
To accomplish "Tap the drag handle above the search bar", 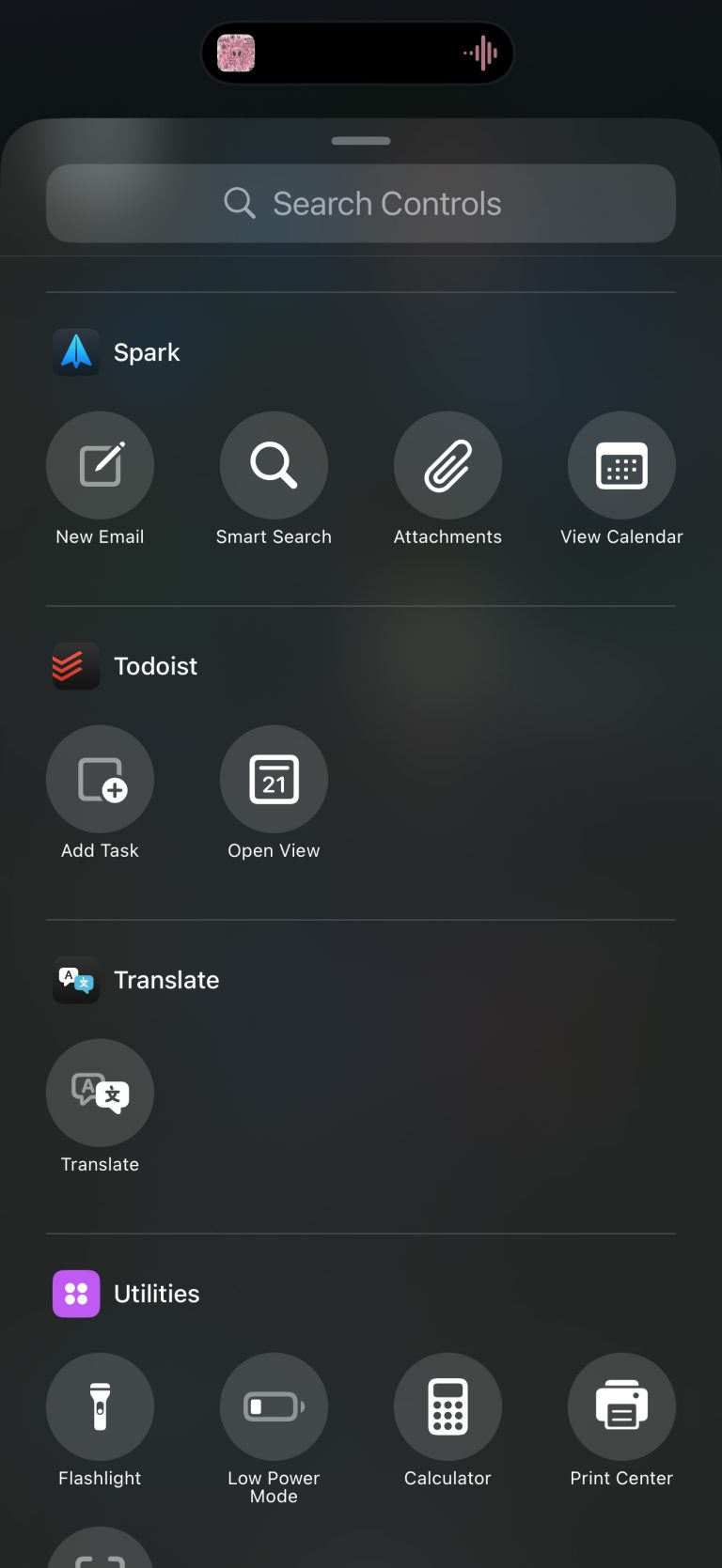I will click(x=360, y=140).
